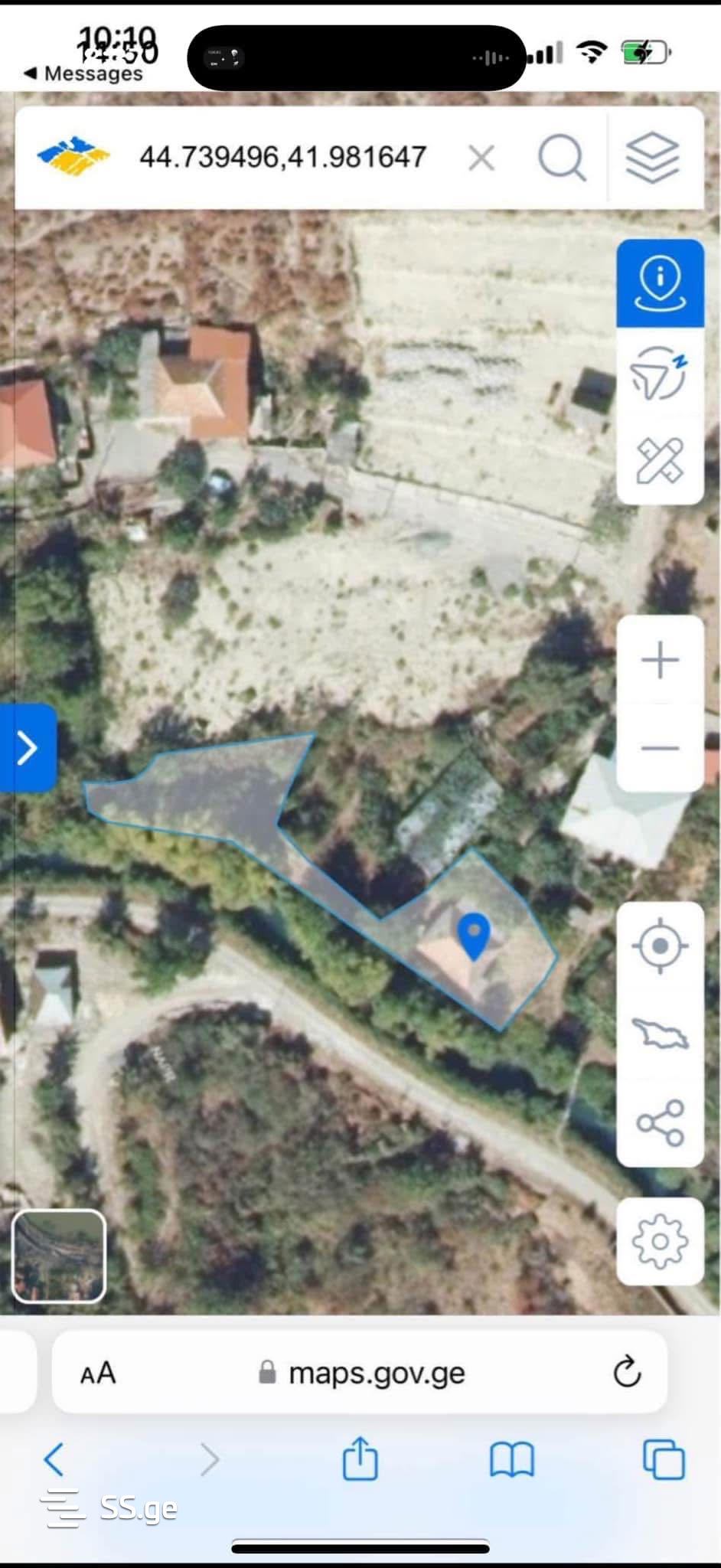The width and height of the screenshot is (721, 1568).
Task: Open the measure and draw tool
Action: 660,461
